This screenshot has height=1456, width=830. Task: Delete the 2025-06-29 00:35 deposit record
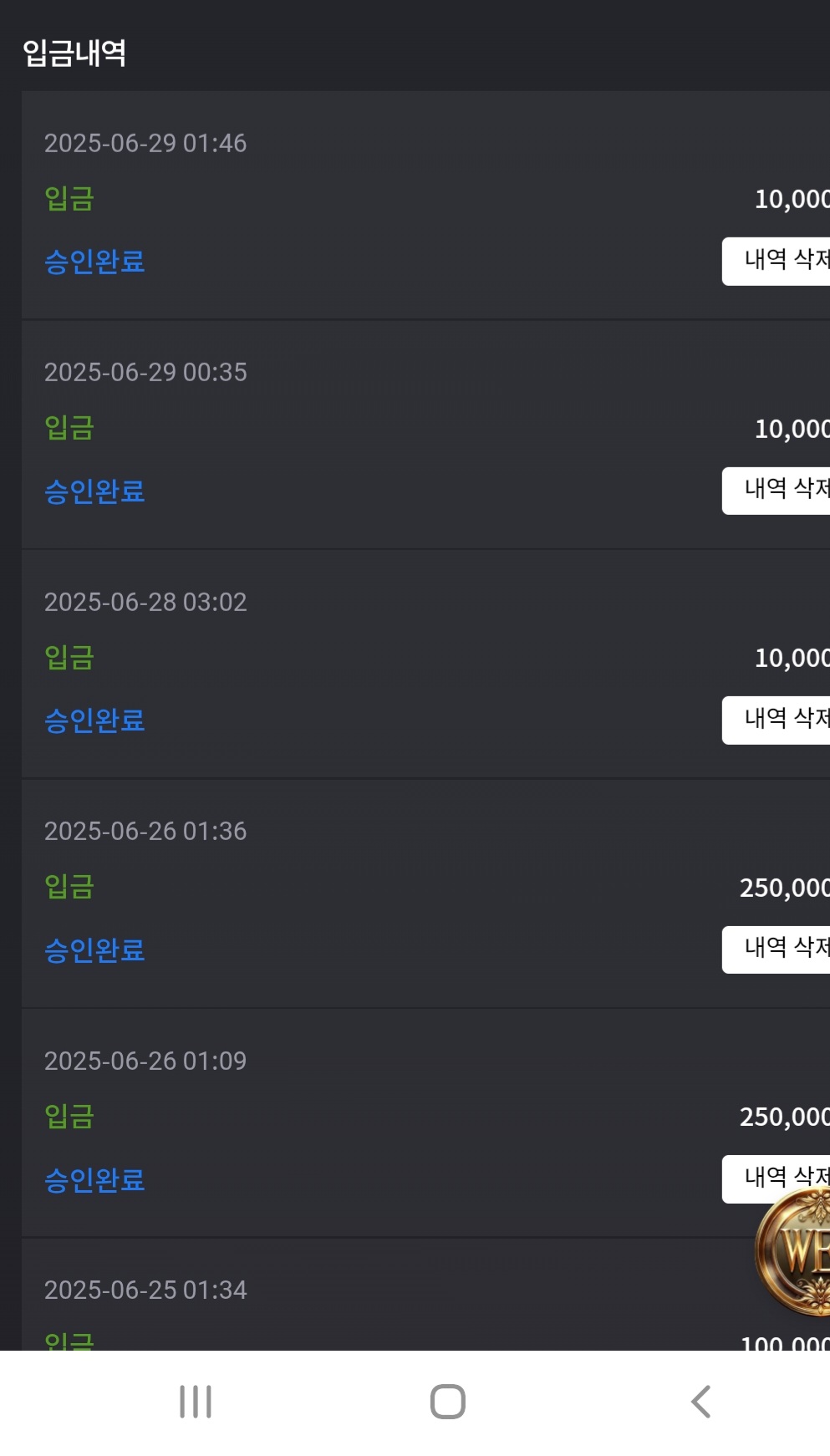777,491
